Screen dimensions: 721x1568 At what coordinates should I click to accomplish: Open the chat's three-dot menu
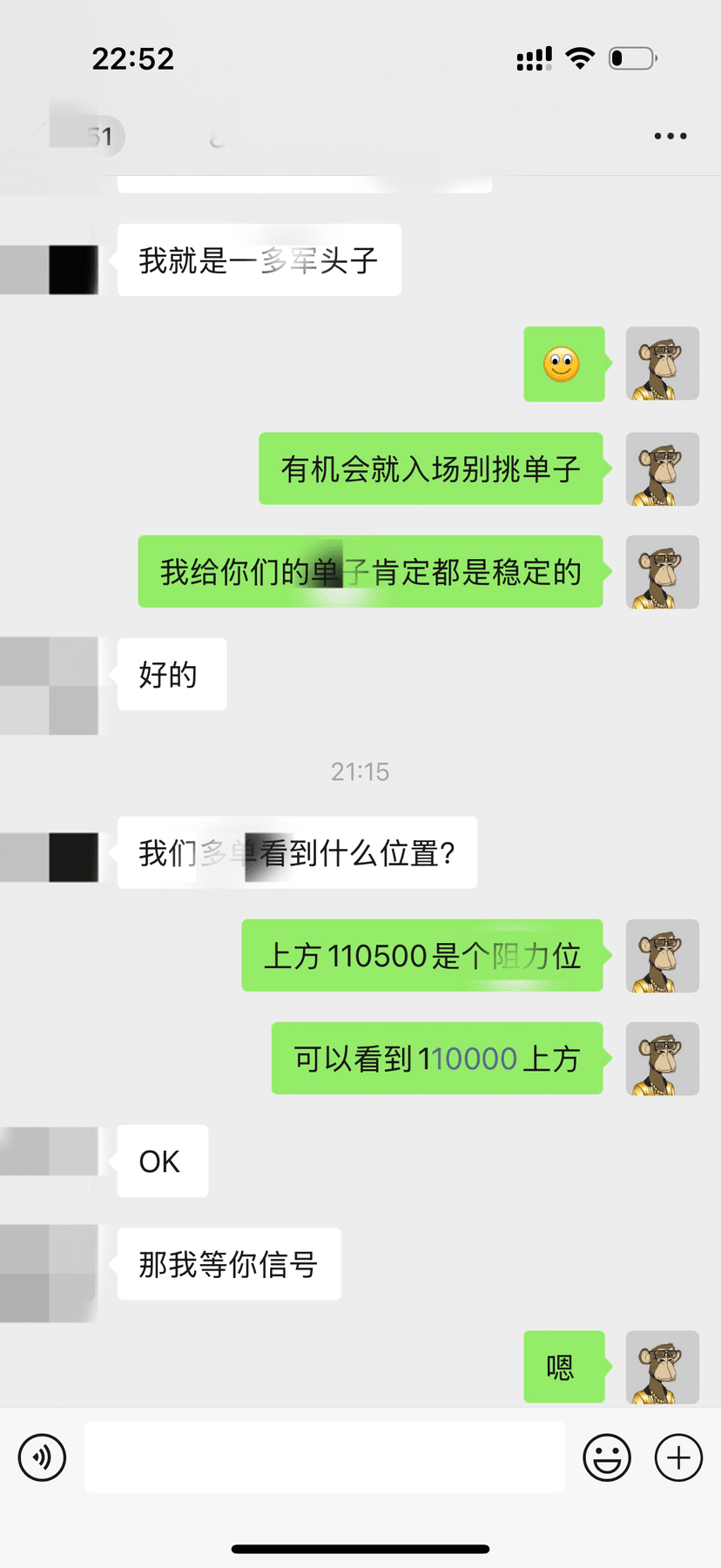point(670,136)
